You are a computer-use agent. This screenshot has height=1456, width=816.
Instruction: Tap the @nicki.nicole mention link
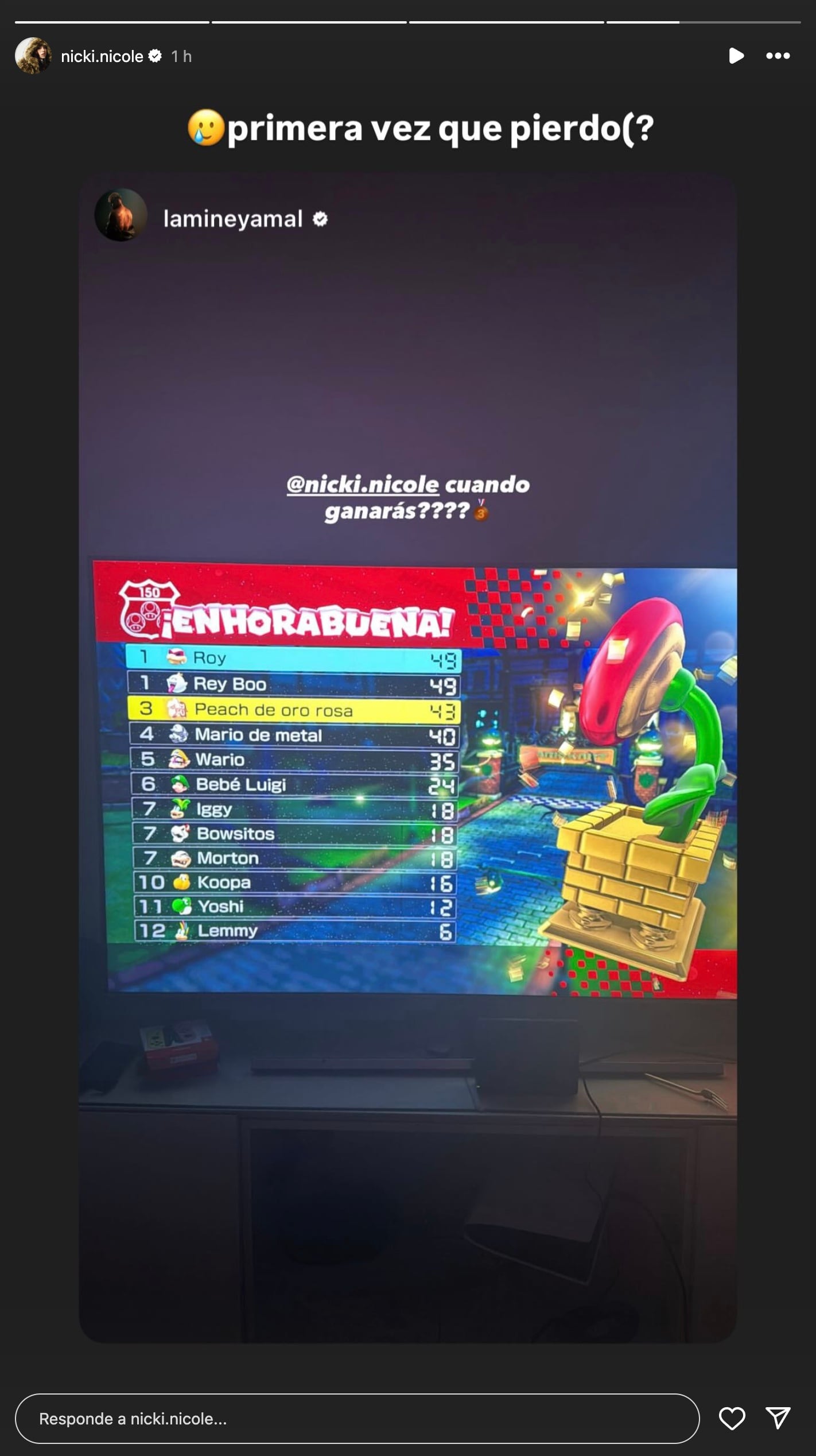(x=363, y=485)
